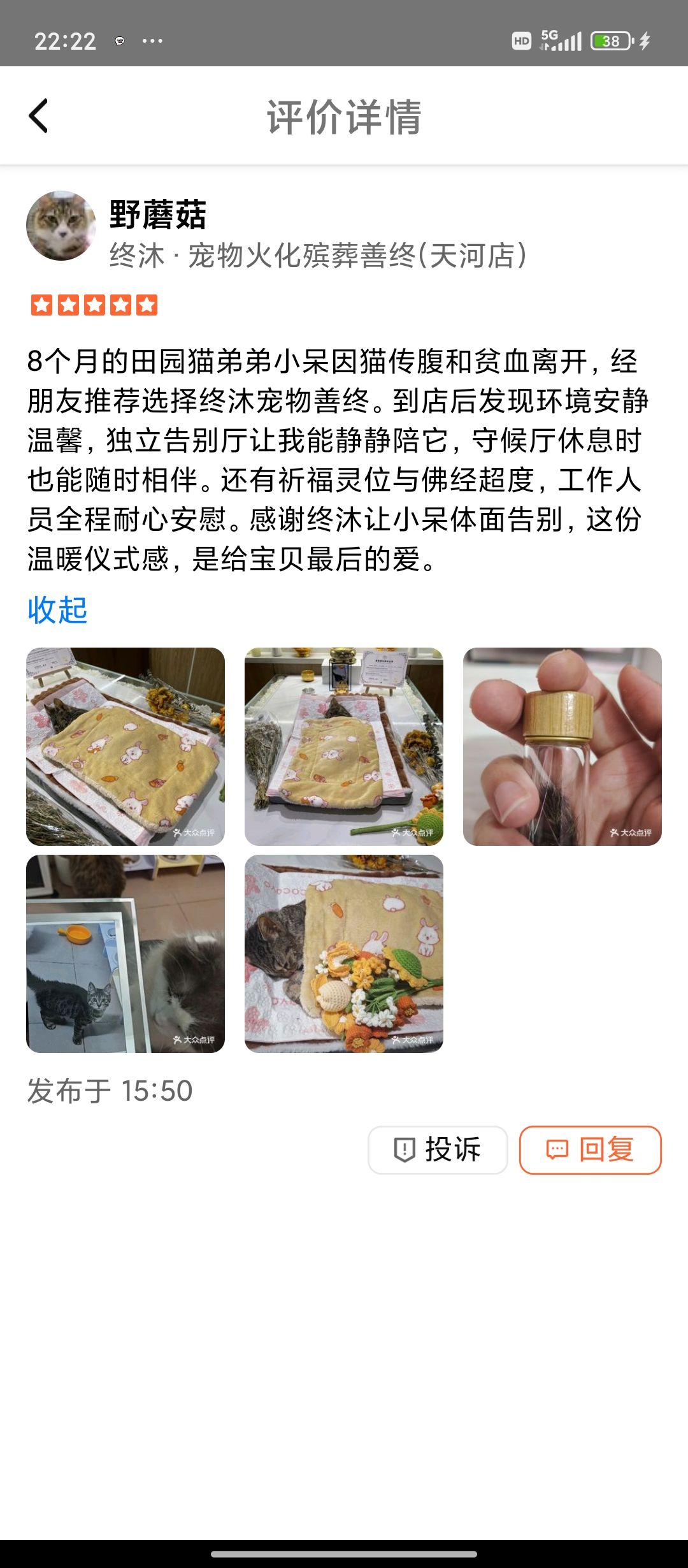The image size is (688, 1568).
Task: Open 野蘑菇's profile avatar
Action: click(61, 226)
